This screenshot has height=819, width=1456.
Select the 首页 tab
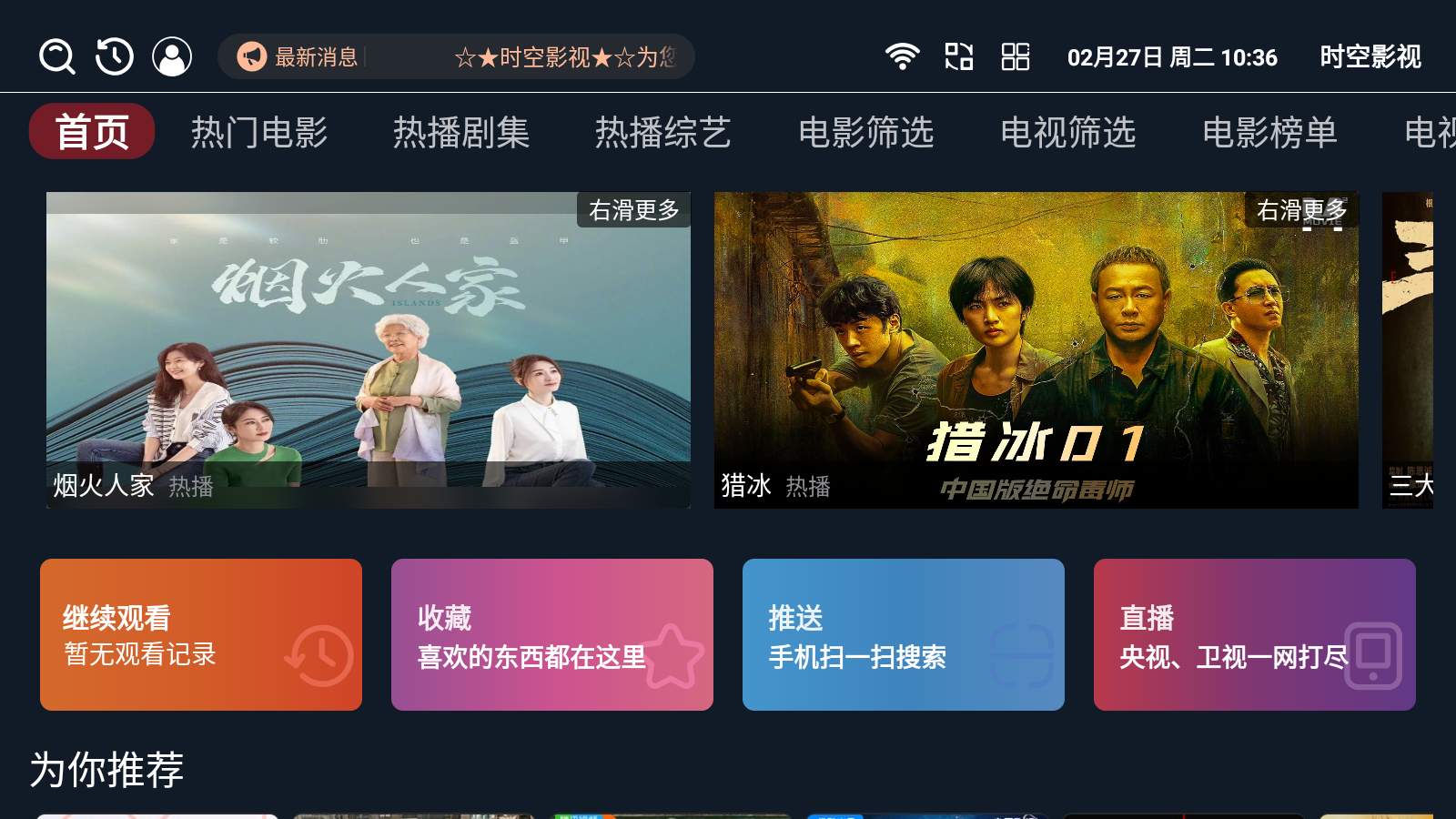pyautogui.click(x=92, y=132)
